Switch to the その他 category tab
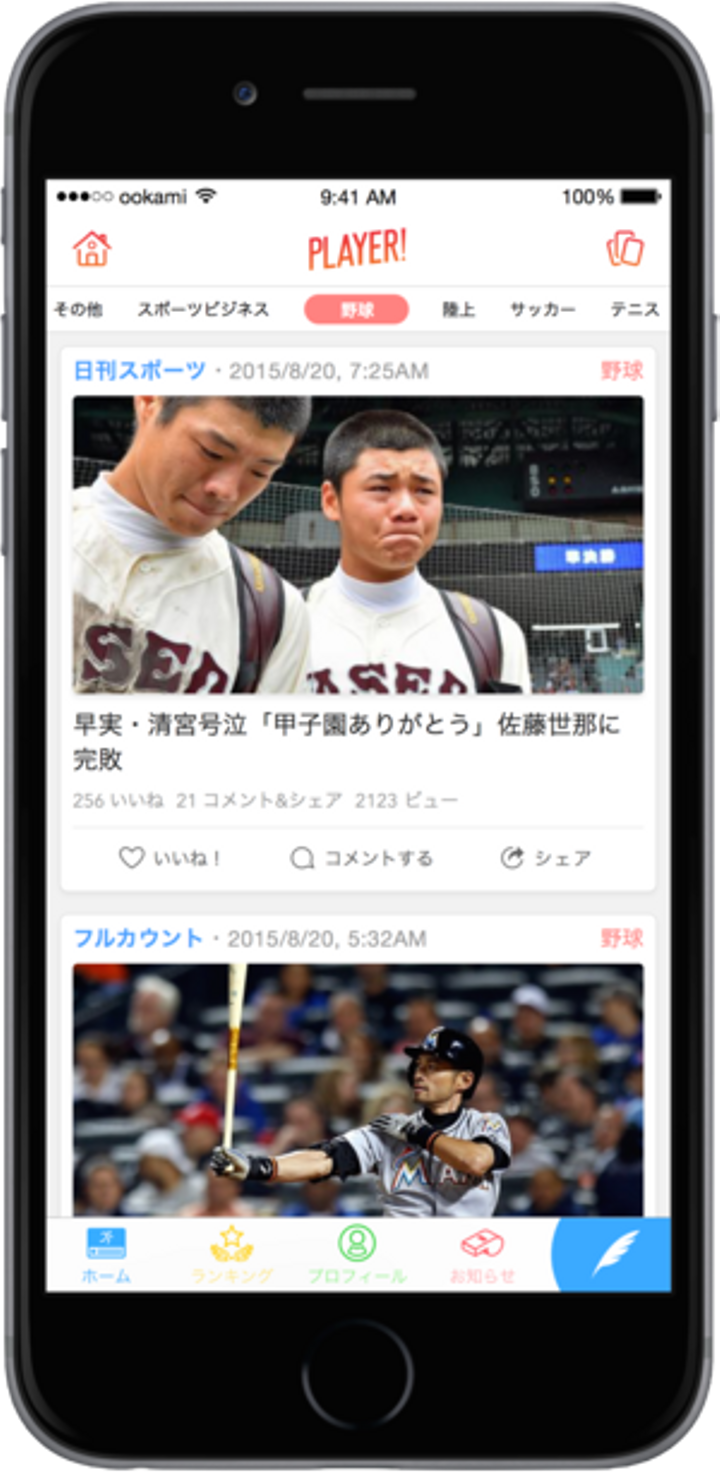Viewport: 720px width, 1476px height. [78, 310]
